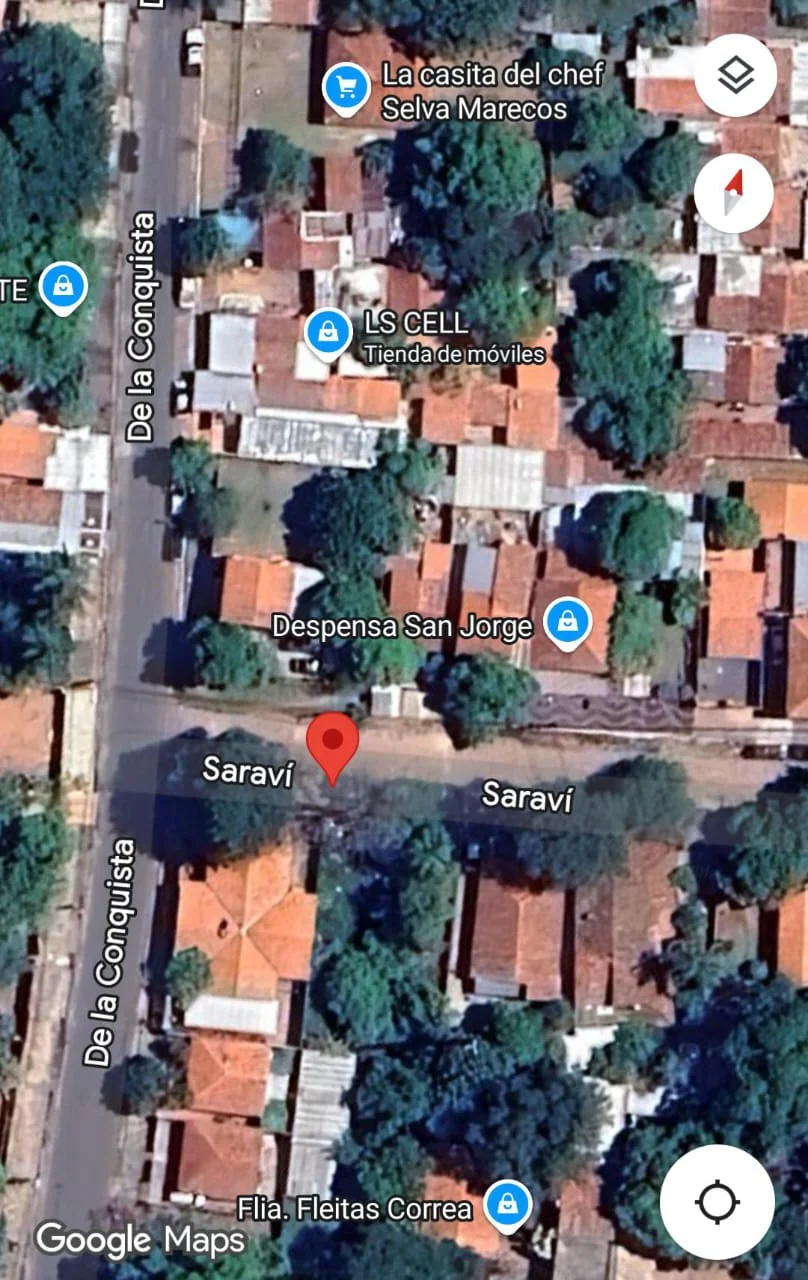View LS CELL mobile store details
This screenshot has width=808, height=1280.
tap(328, 333)
